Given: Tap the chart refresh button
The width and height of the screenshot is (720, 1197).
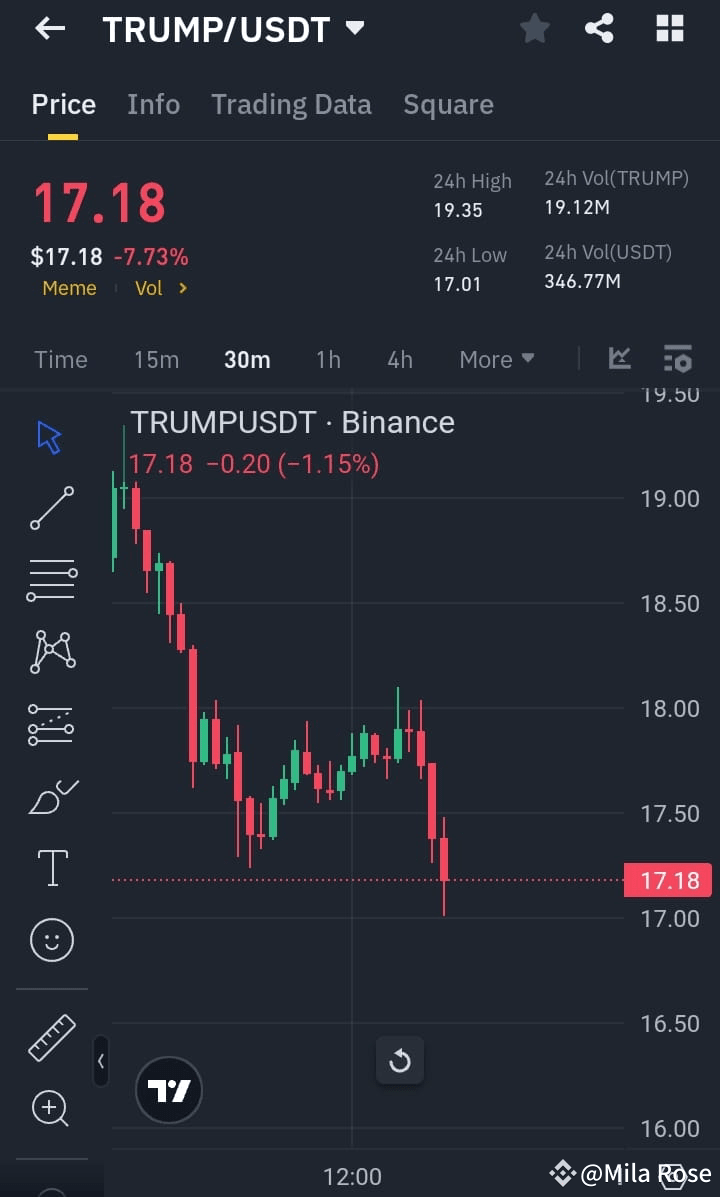Looking at the screenshot, I should pos(400,1061).
